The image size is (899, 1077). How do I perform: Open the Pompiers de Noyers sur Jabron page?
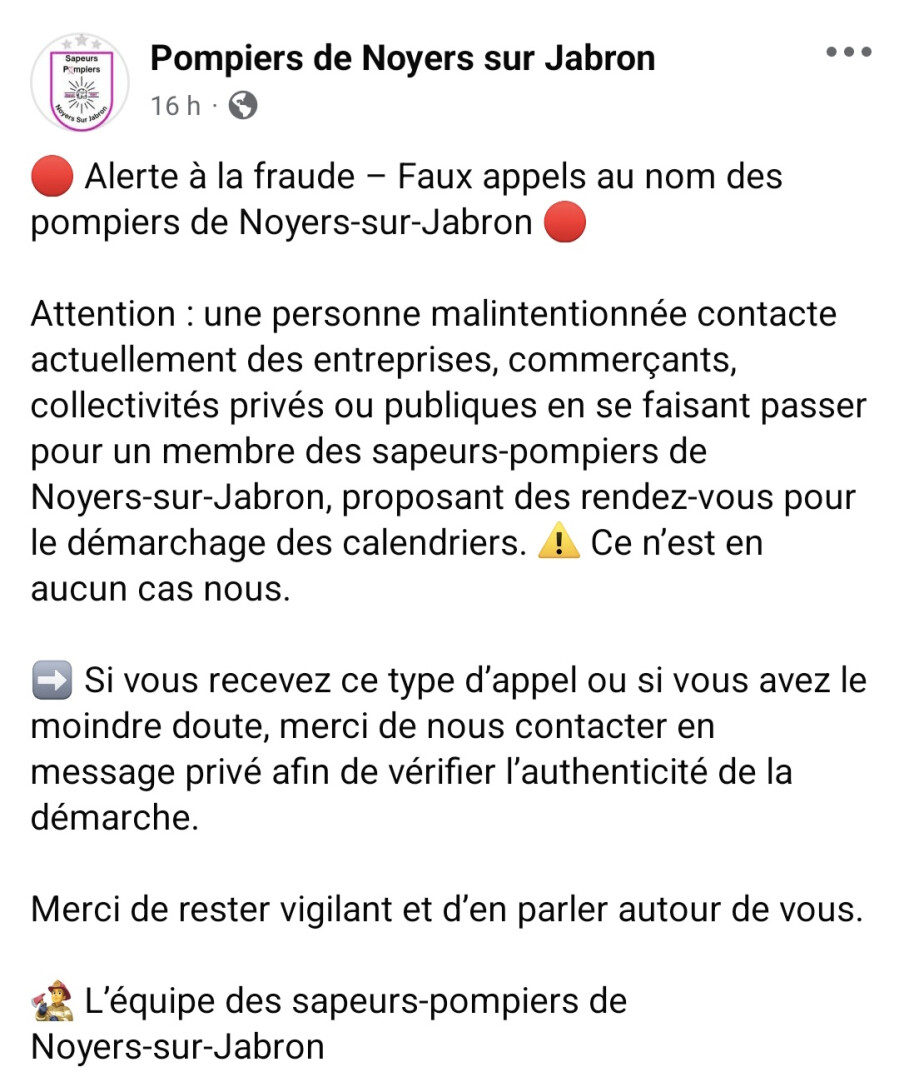pyautogui.click(x=402, y=58)
